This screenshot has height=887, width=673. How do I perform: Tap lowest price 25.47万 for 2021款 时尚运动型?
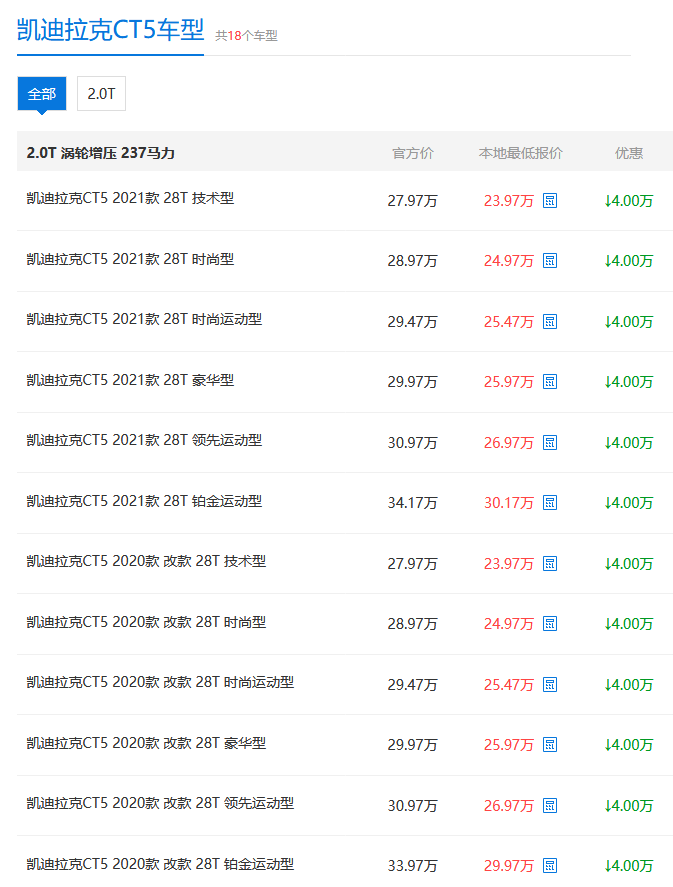pyautogui.click(x=508, y=322)
